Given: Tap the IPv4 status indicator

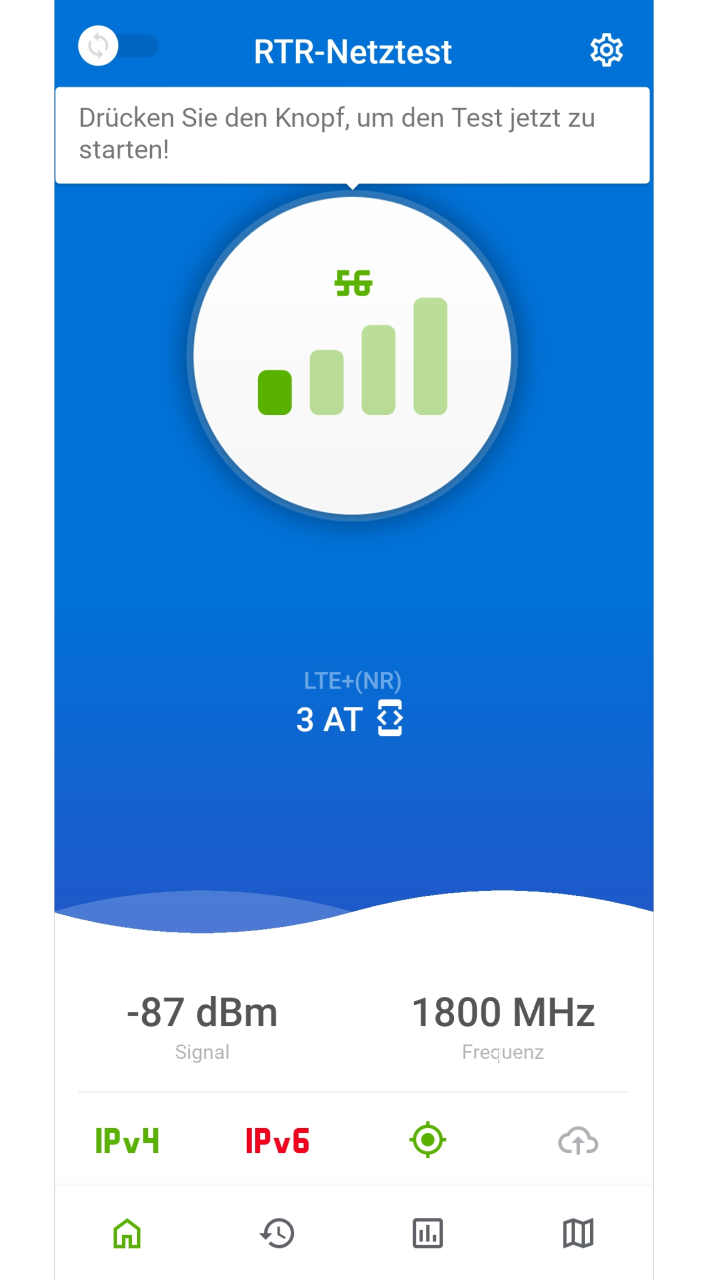Looking at the screenshot, I should (x=127, y=1141).
